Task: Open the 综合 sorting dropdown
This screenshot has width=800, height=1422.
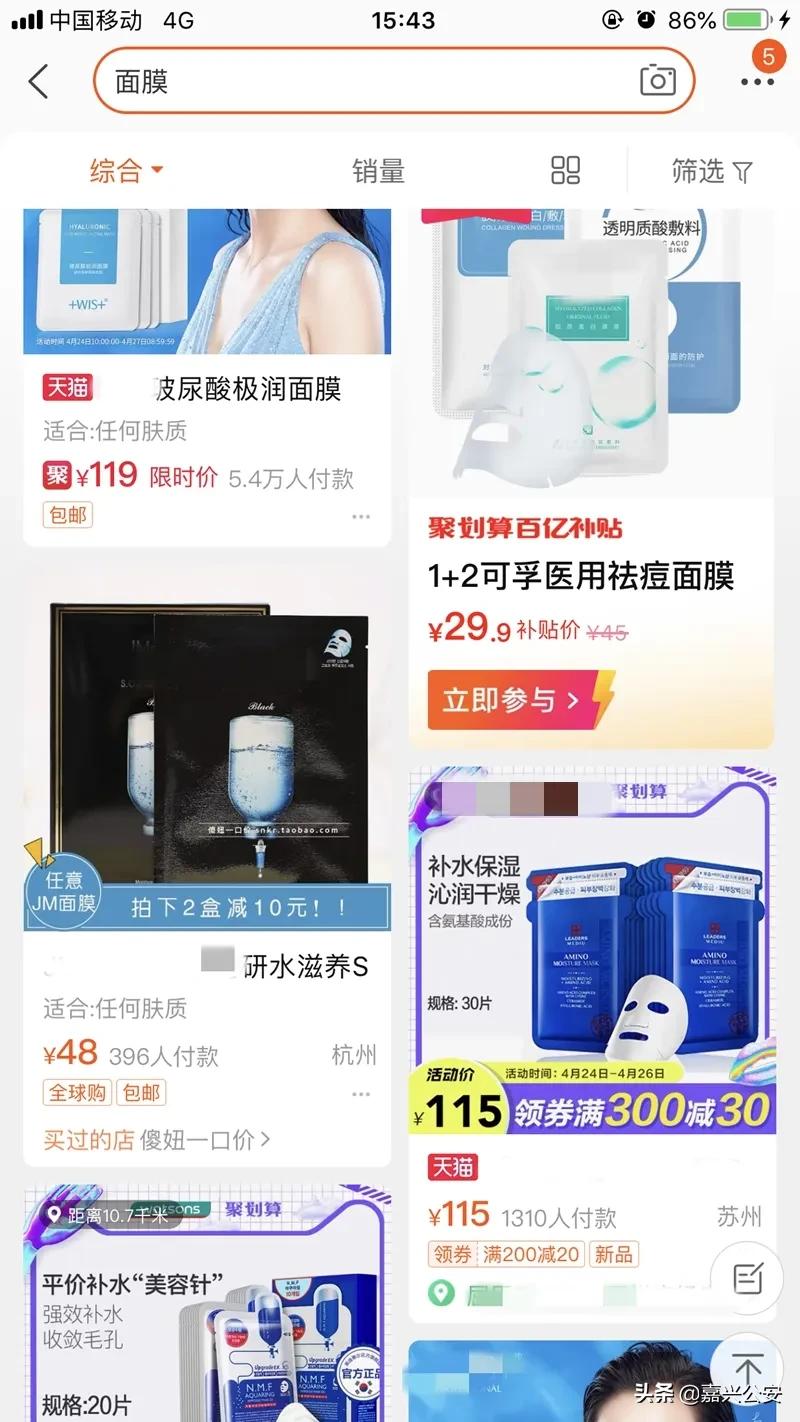Action: (x=127, y=171)
